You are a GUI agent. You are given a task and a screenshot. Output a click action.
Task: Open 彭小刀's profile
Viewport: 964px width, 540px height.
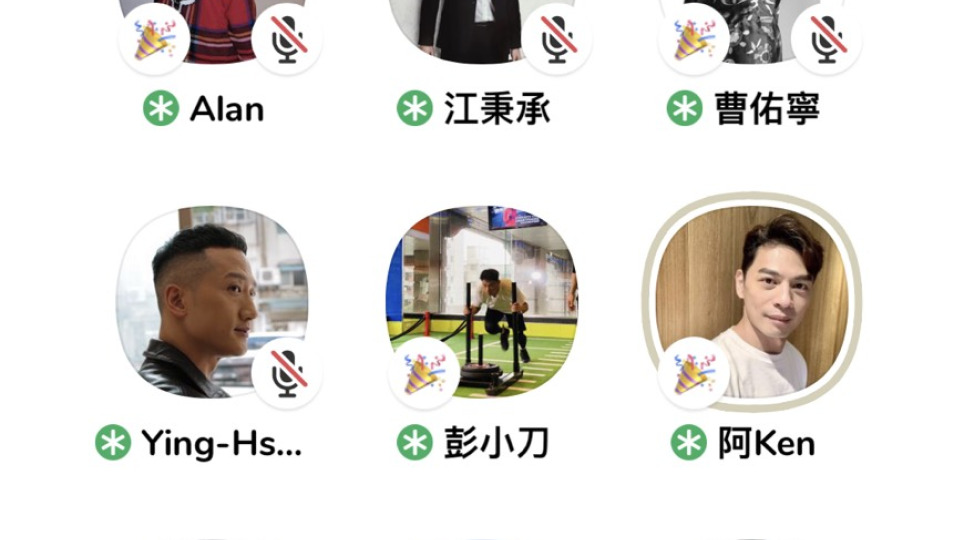[x=482, y=302]
